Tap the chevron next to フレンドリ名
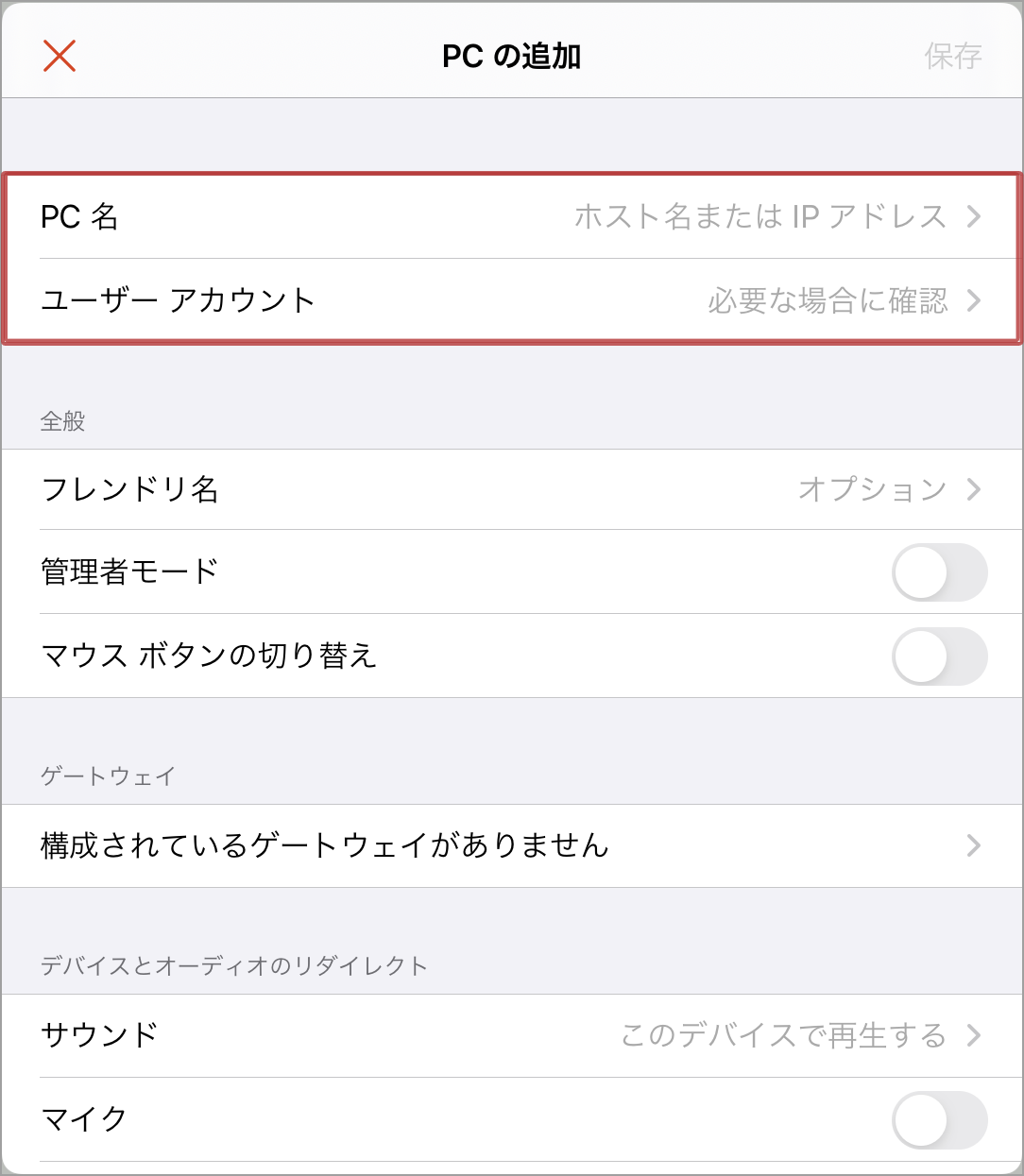The image size is (1024, 1176). (x=974, y=489)
